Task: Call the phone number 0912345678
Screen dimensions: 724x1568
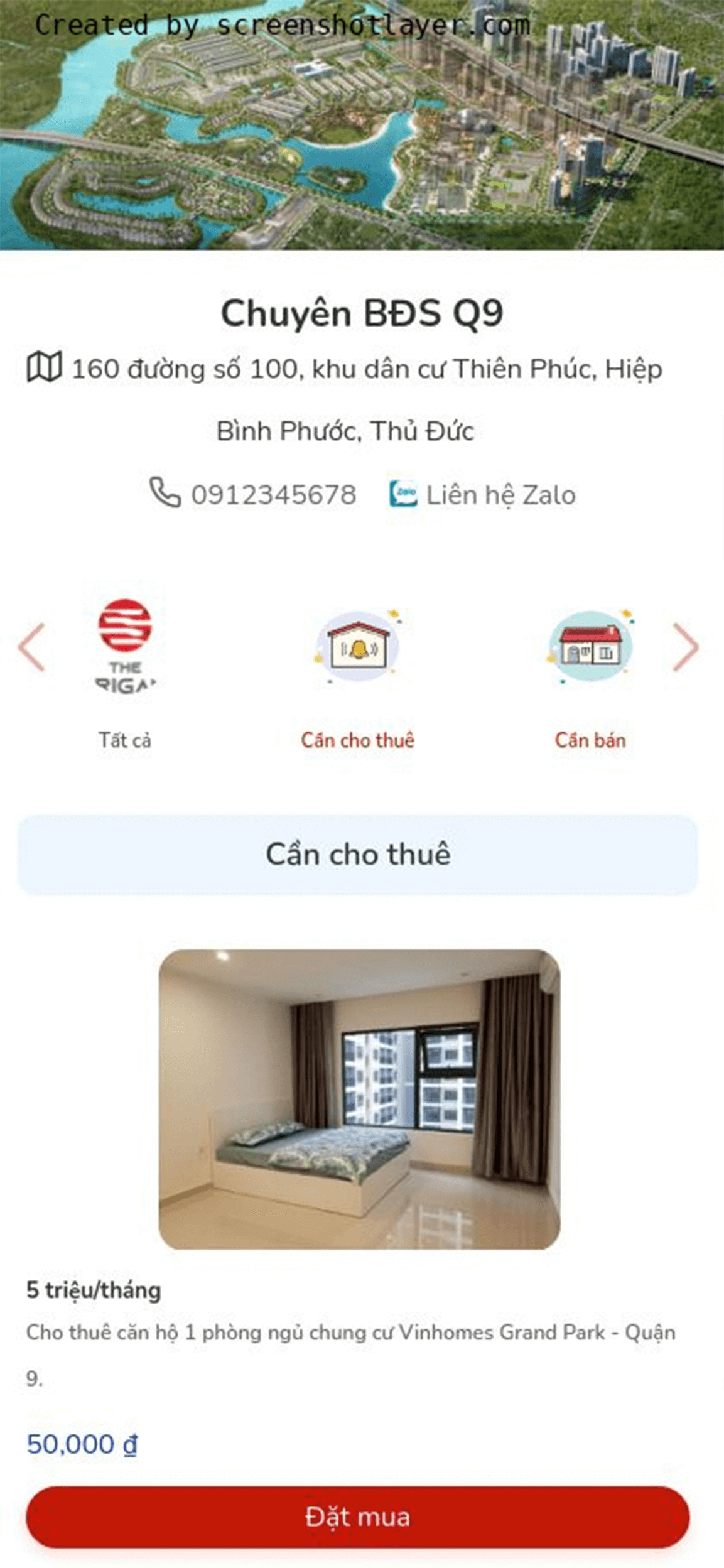Action: pos(254,495)
